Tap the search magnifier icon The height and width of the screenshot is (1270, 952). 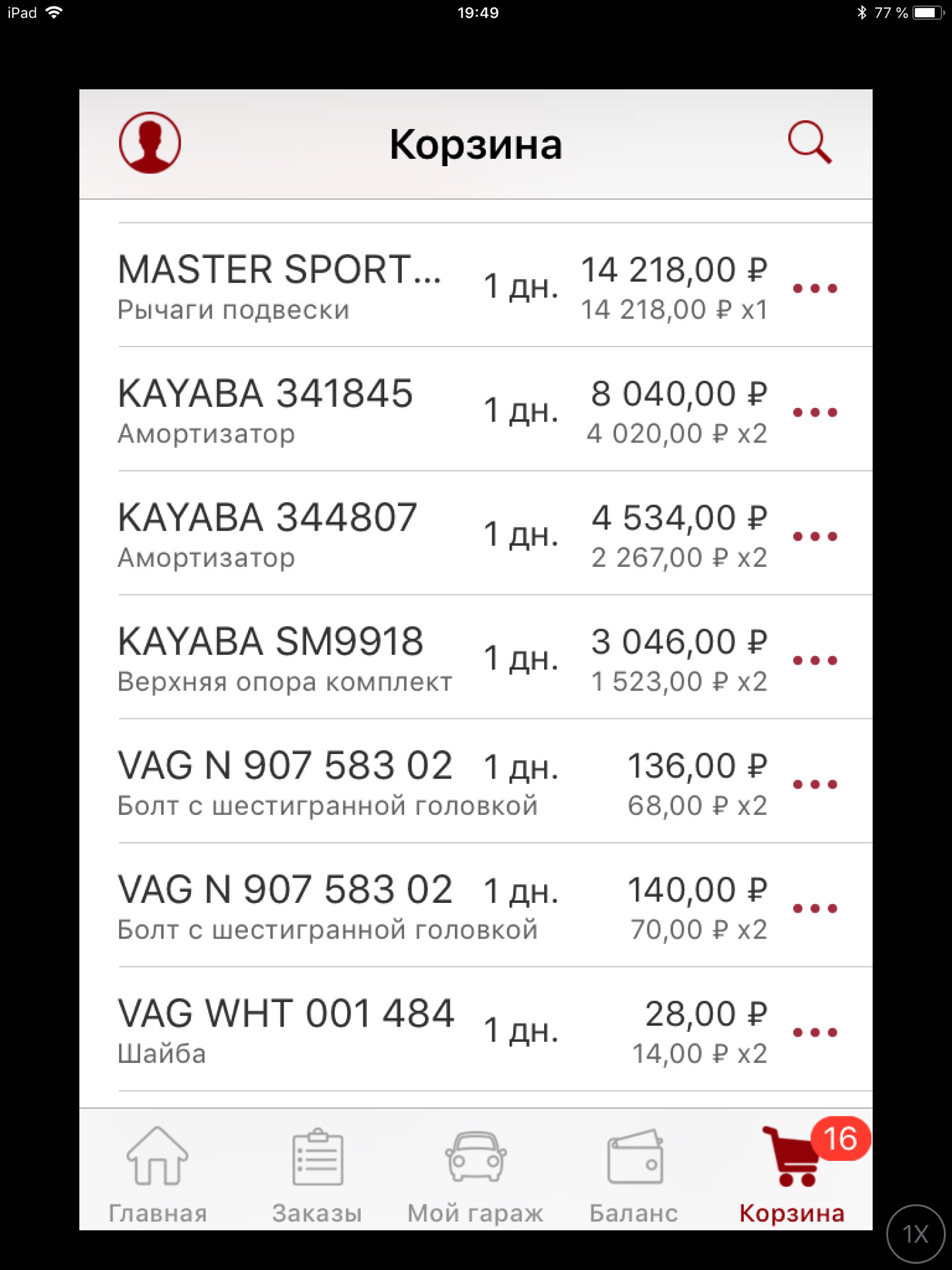pyautogui.click(x=809, y=142)
